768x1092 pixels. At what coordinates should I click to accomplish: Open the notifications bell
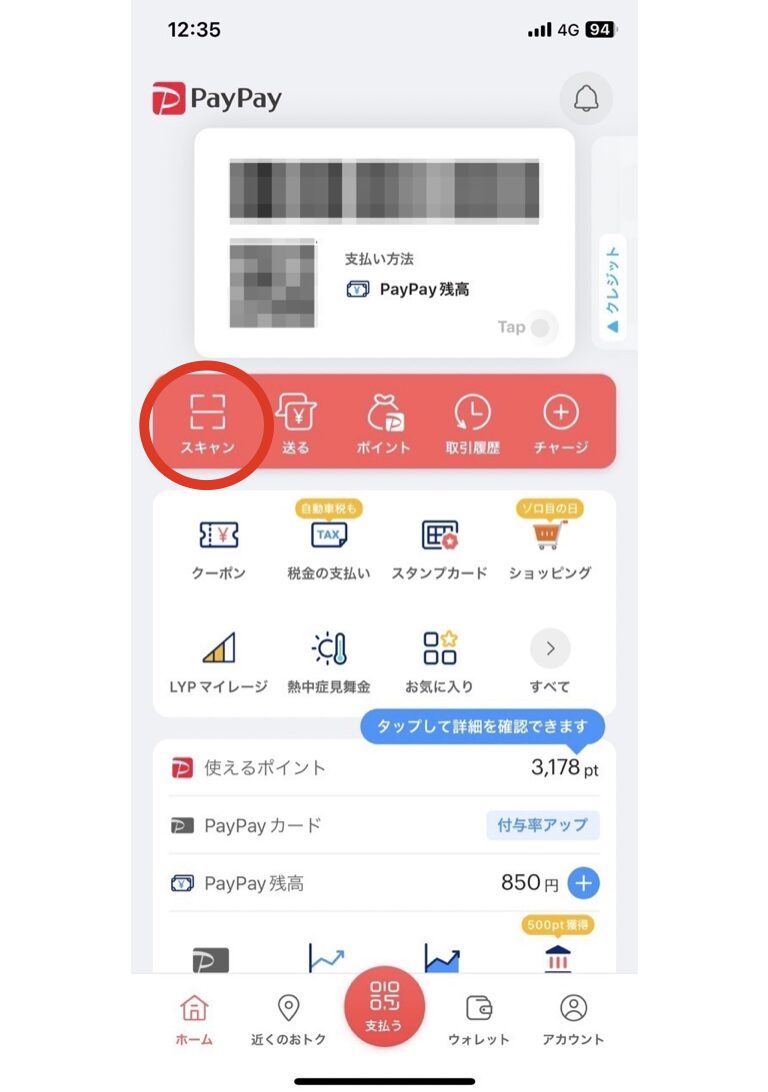[x=585, y=98]
